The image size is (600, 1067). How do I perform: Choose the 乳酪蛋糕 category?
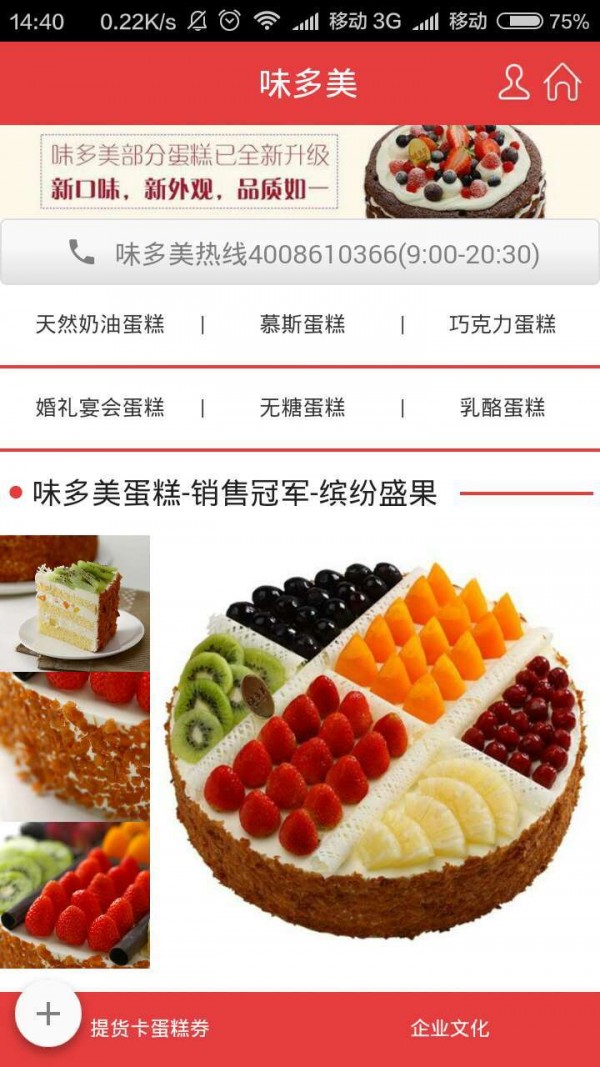[x=502, y=407]
